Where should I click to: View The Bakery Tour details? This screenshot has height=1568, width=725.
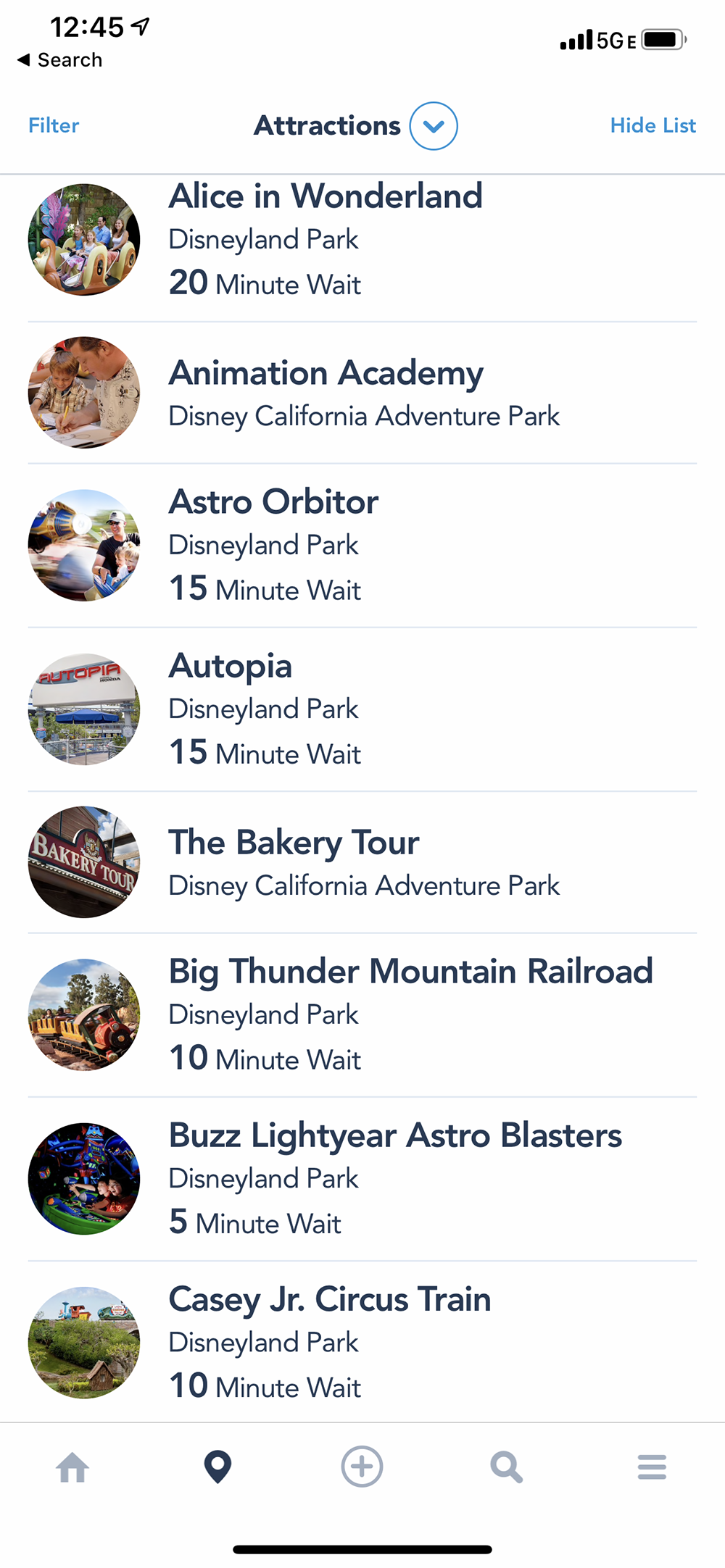(294, 843)
